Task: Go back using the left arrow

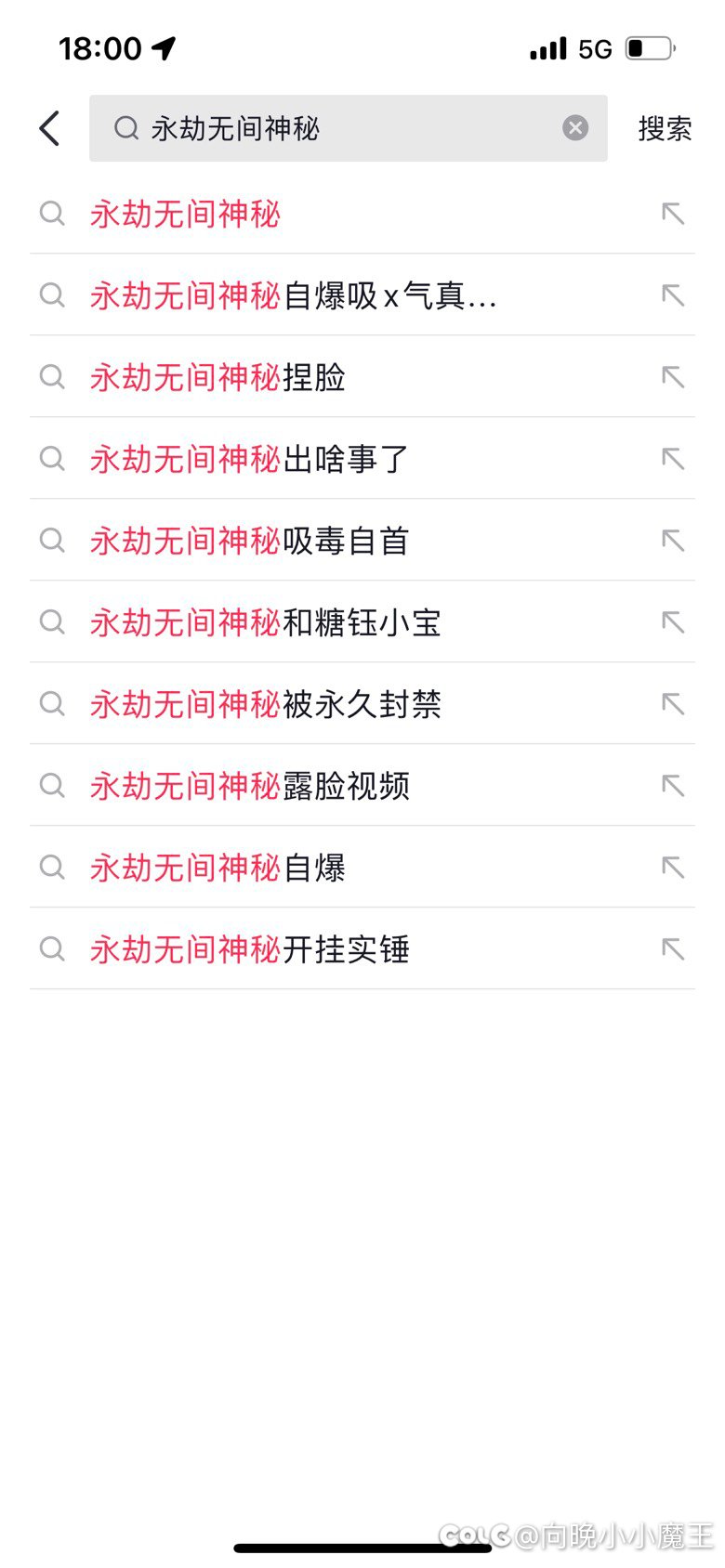Action: (50, 128)
